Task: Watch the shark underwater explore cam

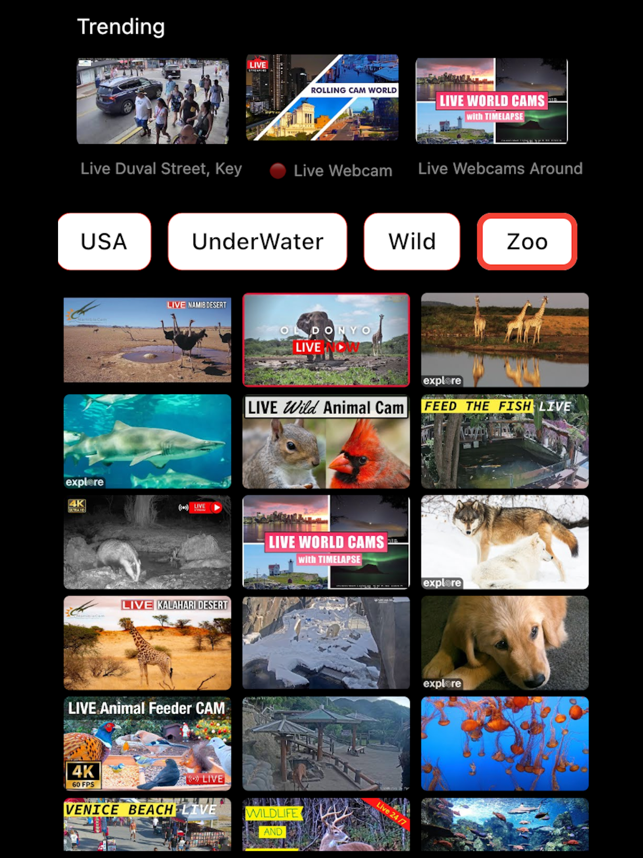Action: click(x=147, y=441)
